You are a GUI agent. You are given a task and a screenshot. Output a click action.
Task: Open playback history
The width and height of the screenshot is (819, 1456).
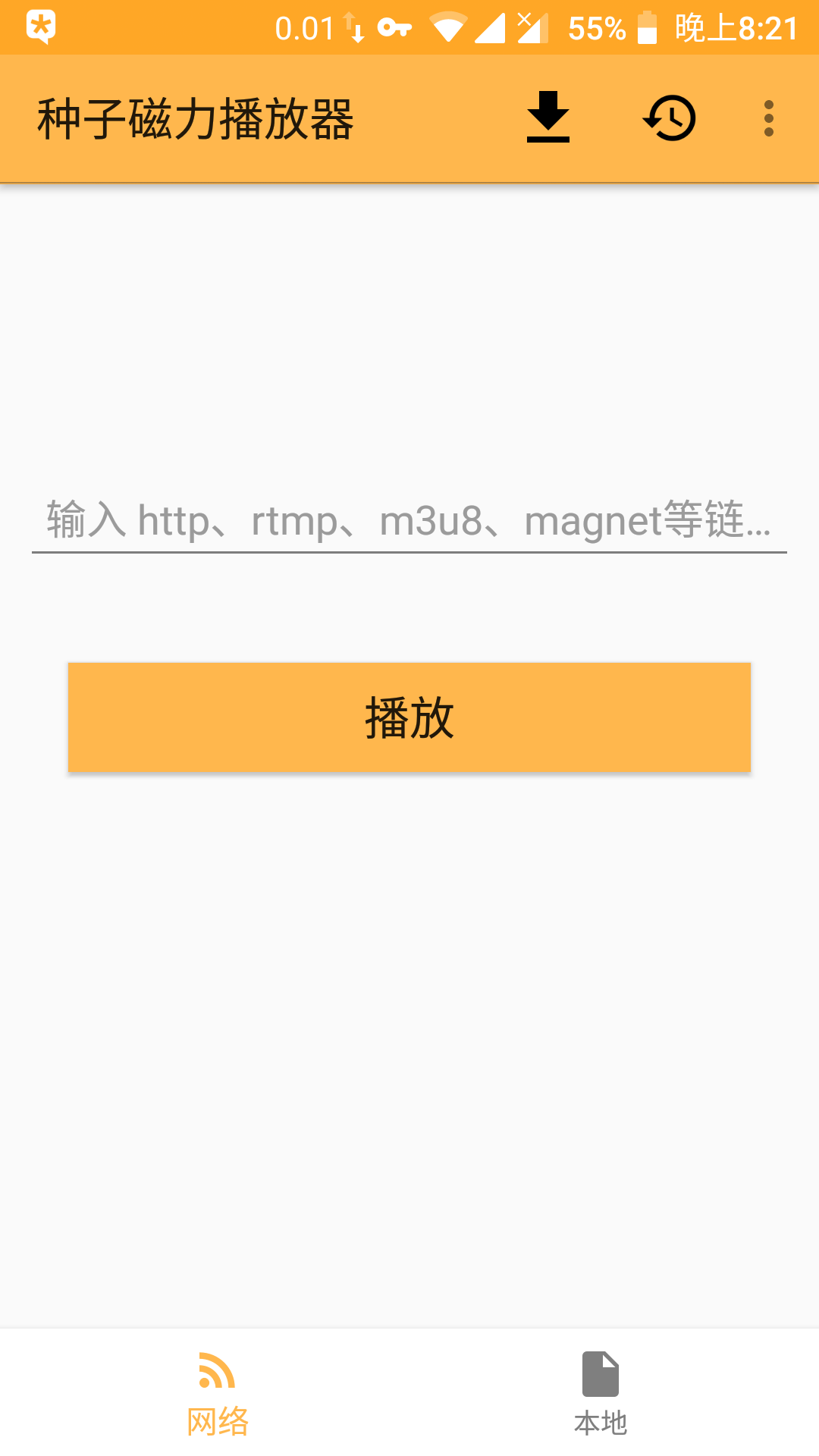(670, 118)
